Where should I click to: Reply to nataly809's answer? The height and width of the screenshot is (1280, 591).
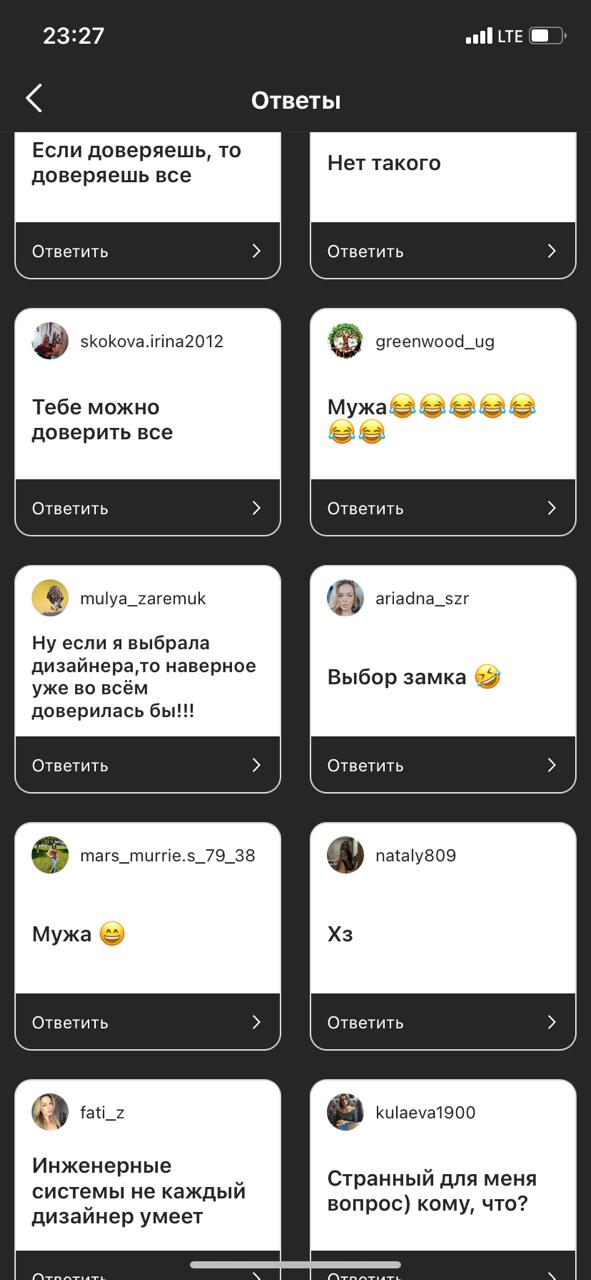pos(443,1022)
